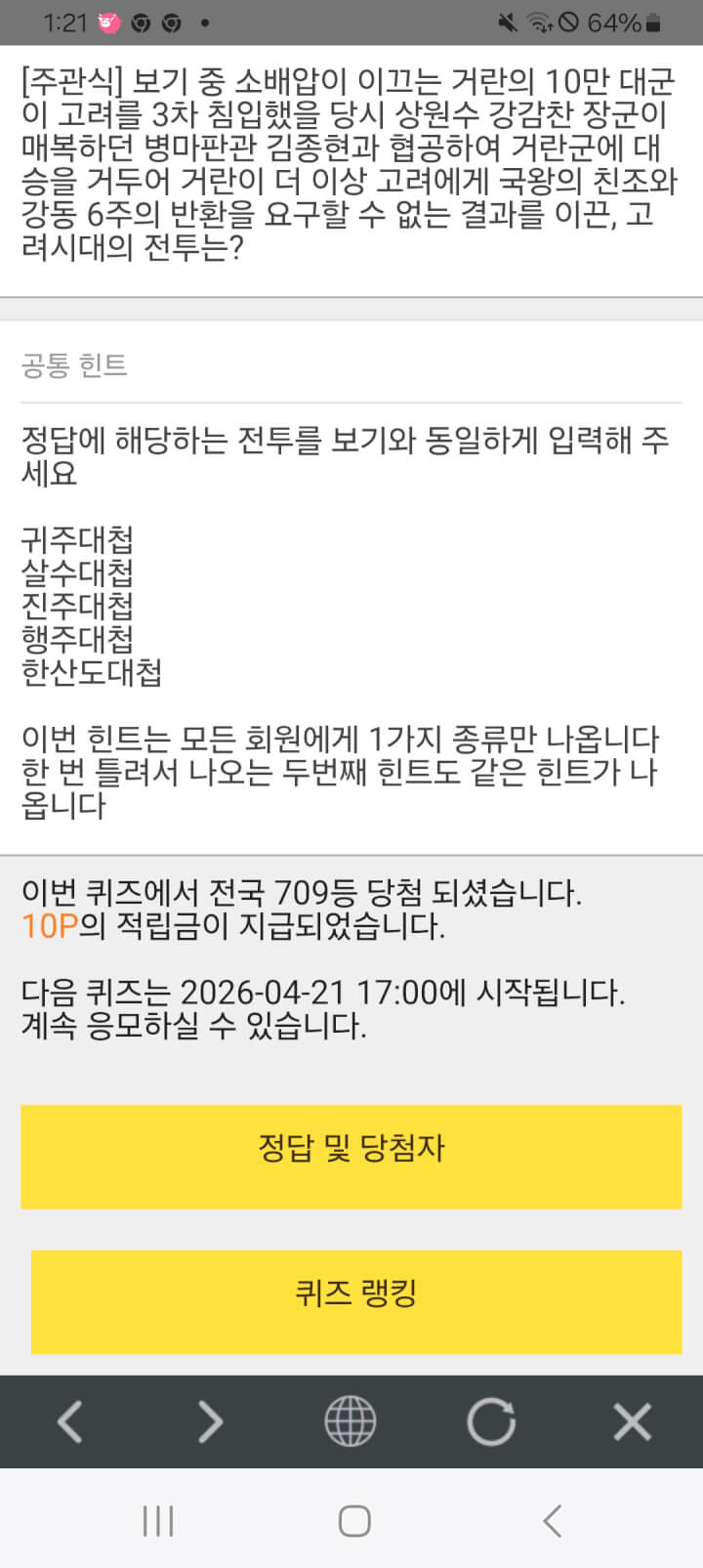This screenshot has height=1568, width=703.
Task: Close the in-app browser
Action: pyautogui.click(x=632, y=1421)
